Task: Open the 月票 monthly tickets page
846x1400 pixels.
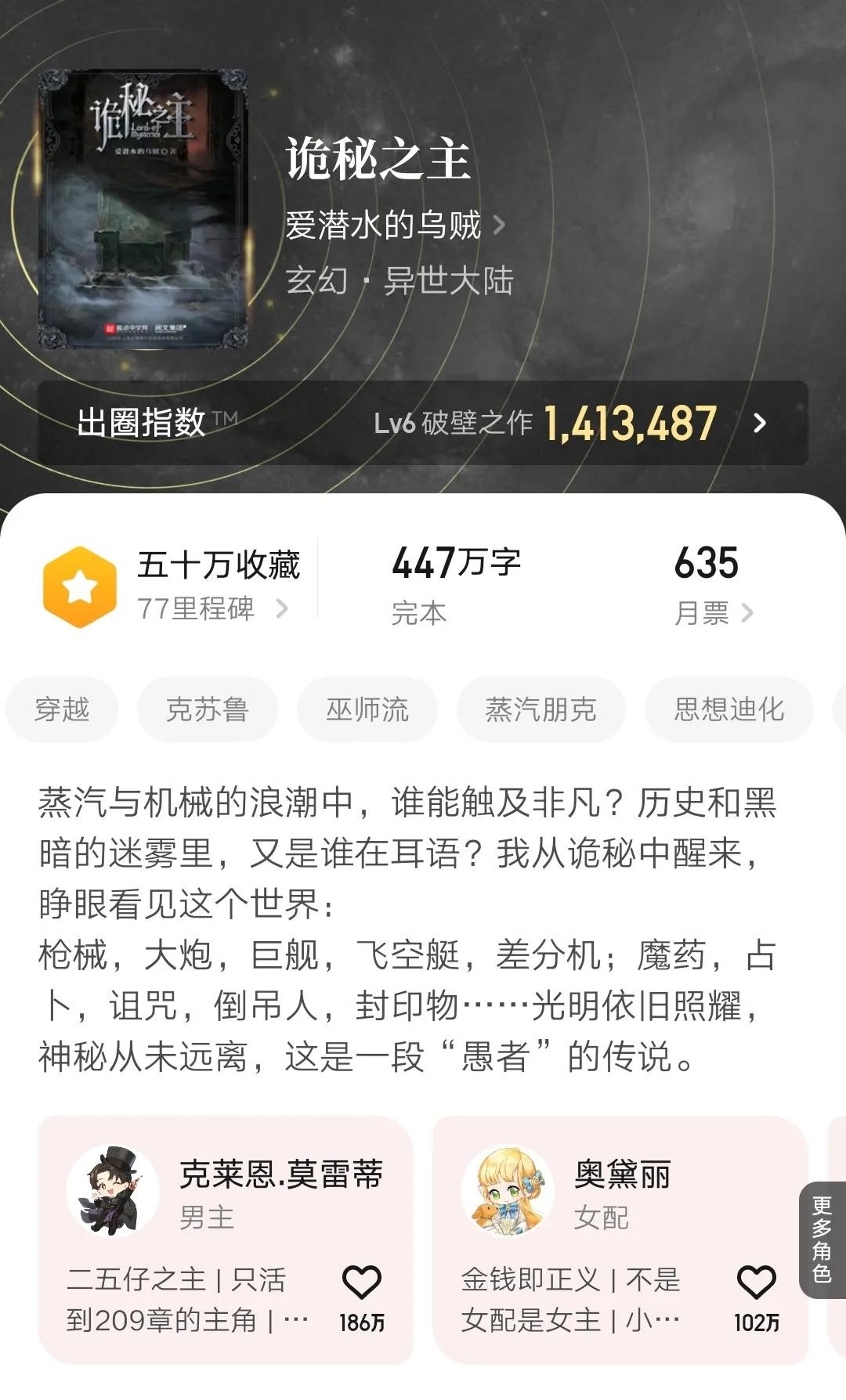Action: coord(712,612)
